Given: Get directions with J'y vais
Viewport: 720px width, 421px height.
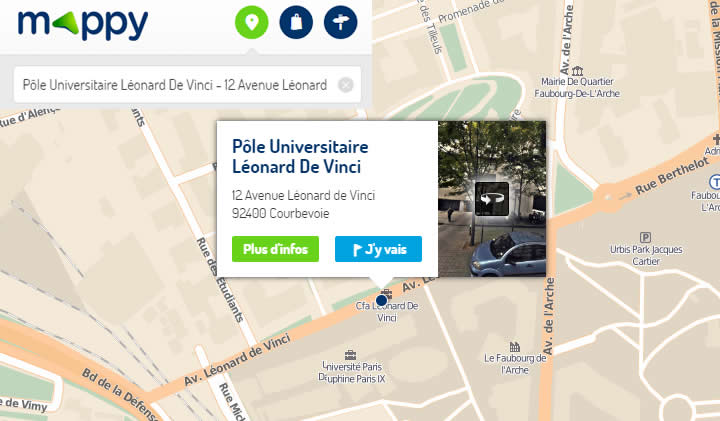Looking at the screenshot, I should point(378,249).
